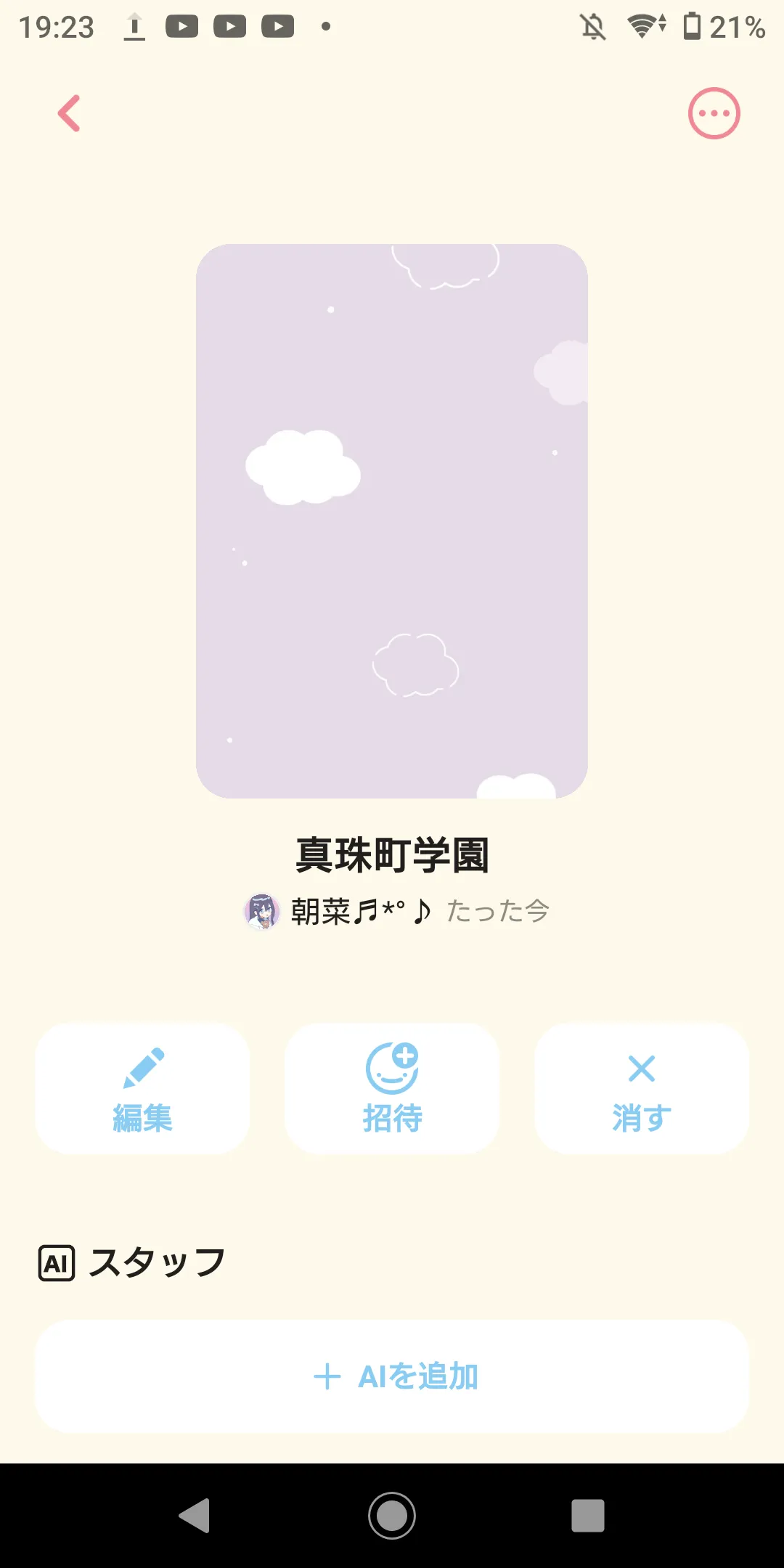Open the three-dot more options menu
The image size is (784, 1568).
[714, 114]
